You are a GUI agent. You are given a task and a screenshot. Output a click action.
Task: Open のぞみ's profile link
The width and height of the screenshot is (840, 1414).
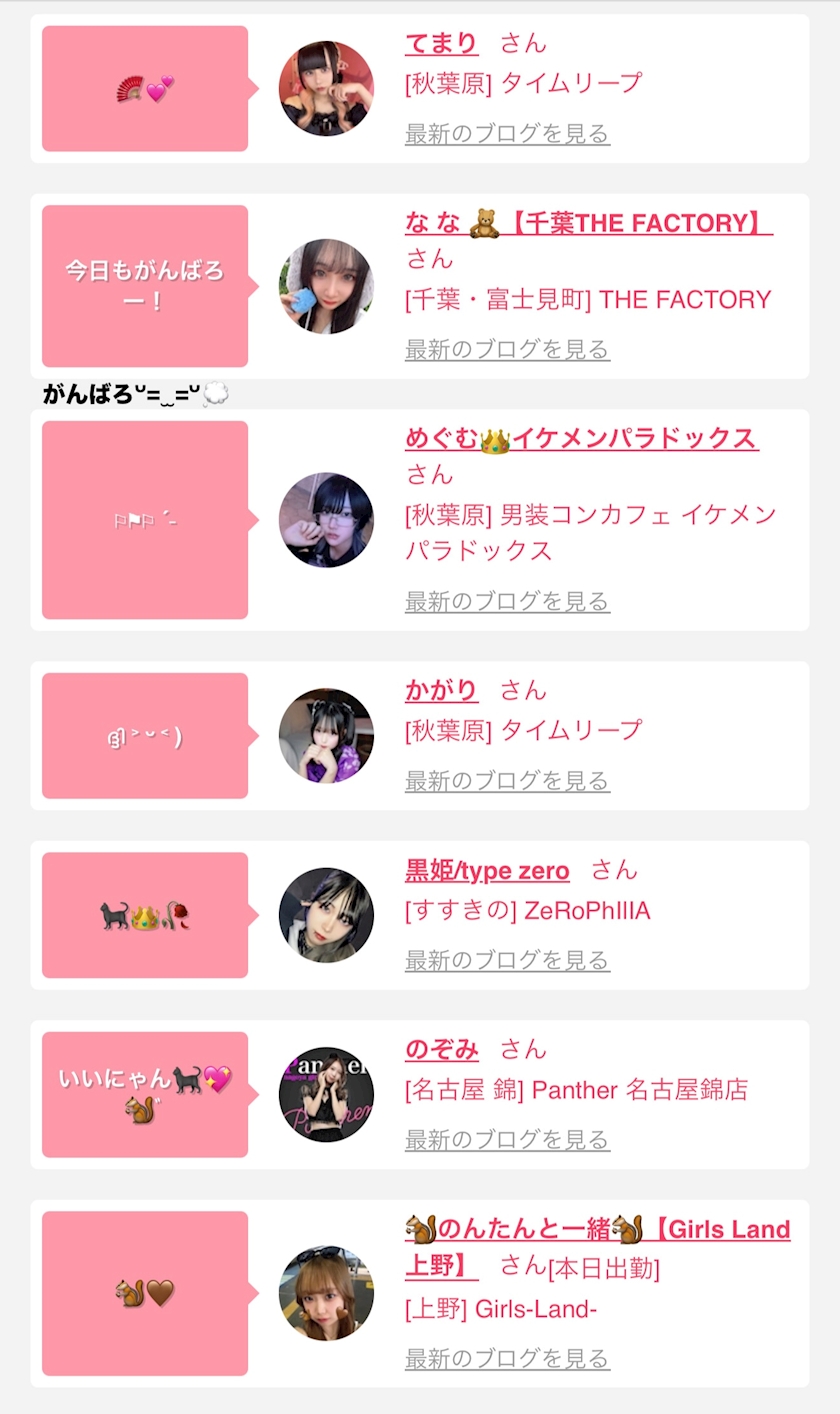point(441,1049)
